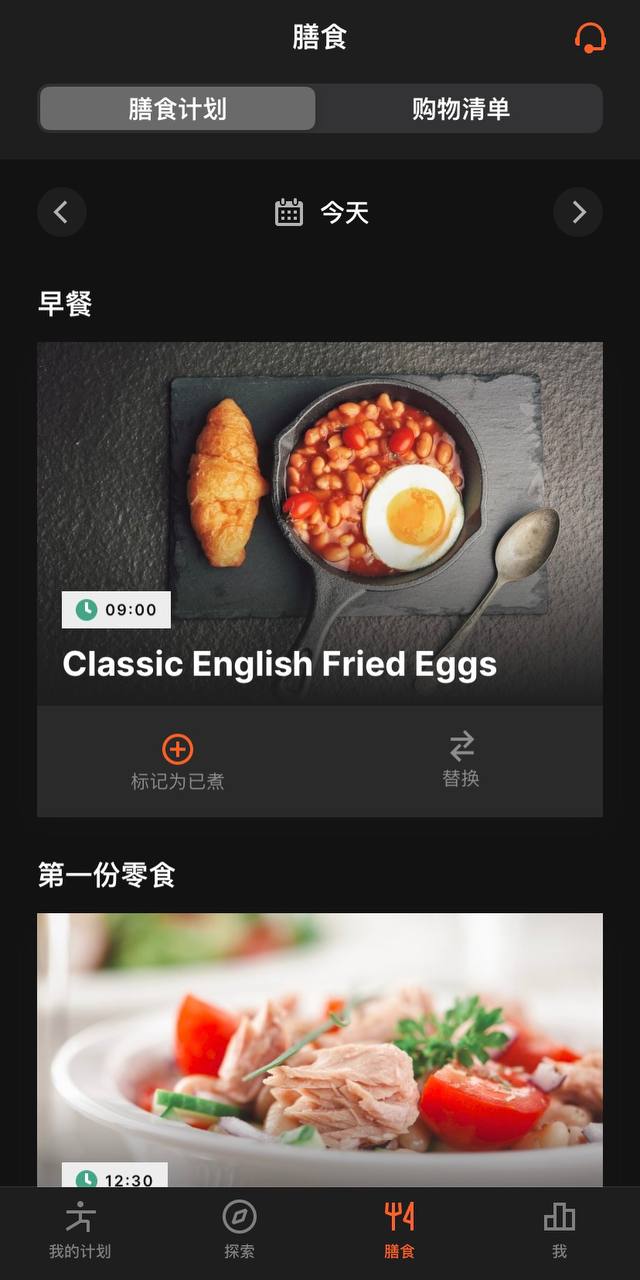Tap 替换 to swap the breakfast recipe
This screenshot has width=640, height=1280.
(461, 762)
